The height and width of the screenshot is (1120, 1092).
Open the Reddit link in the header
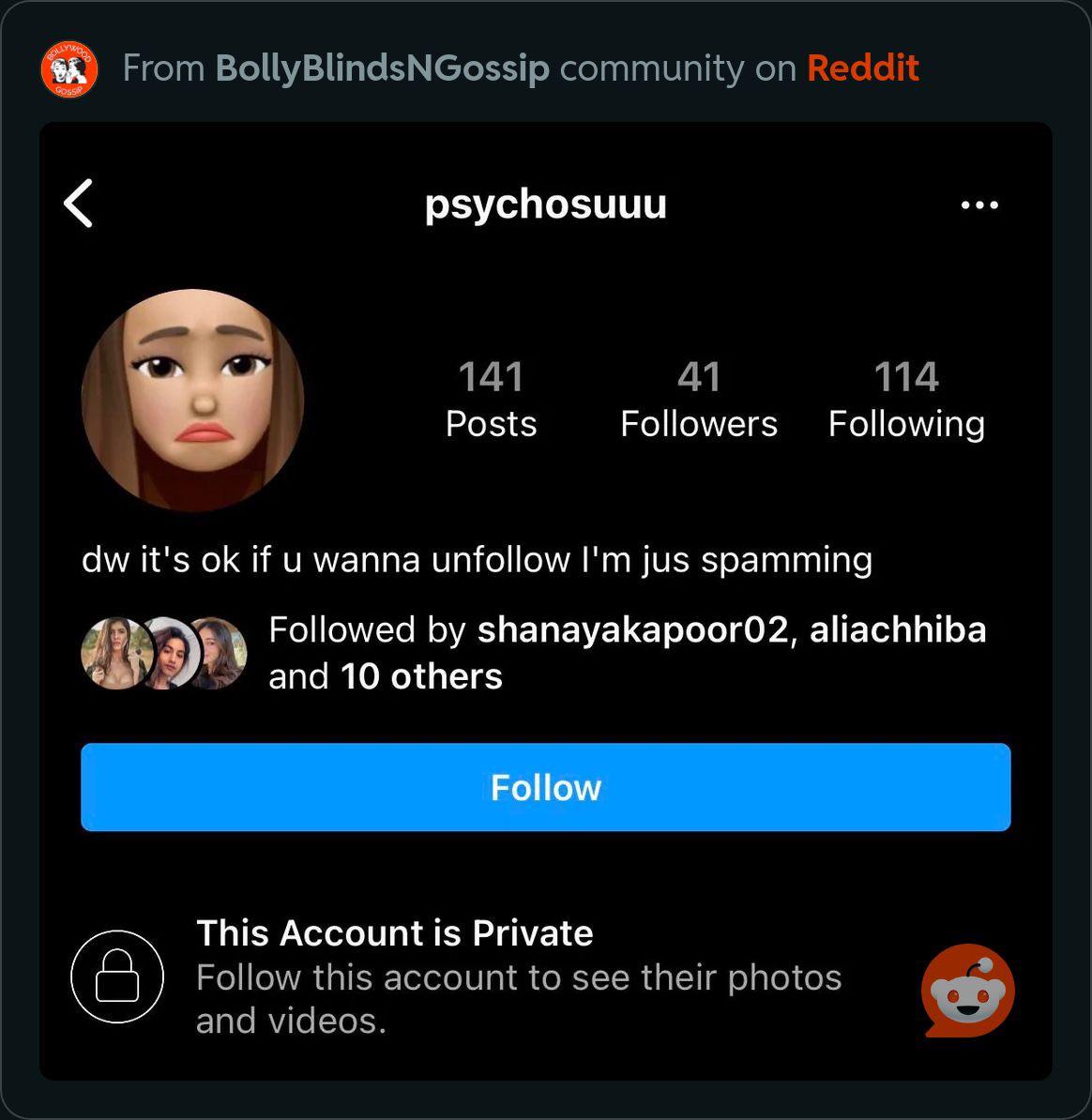click(862, 68)
